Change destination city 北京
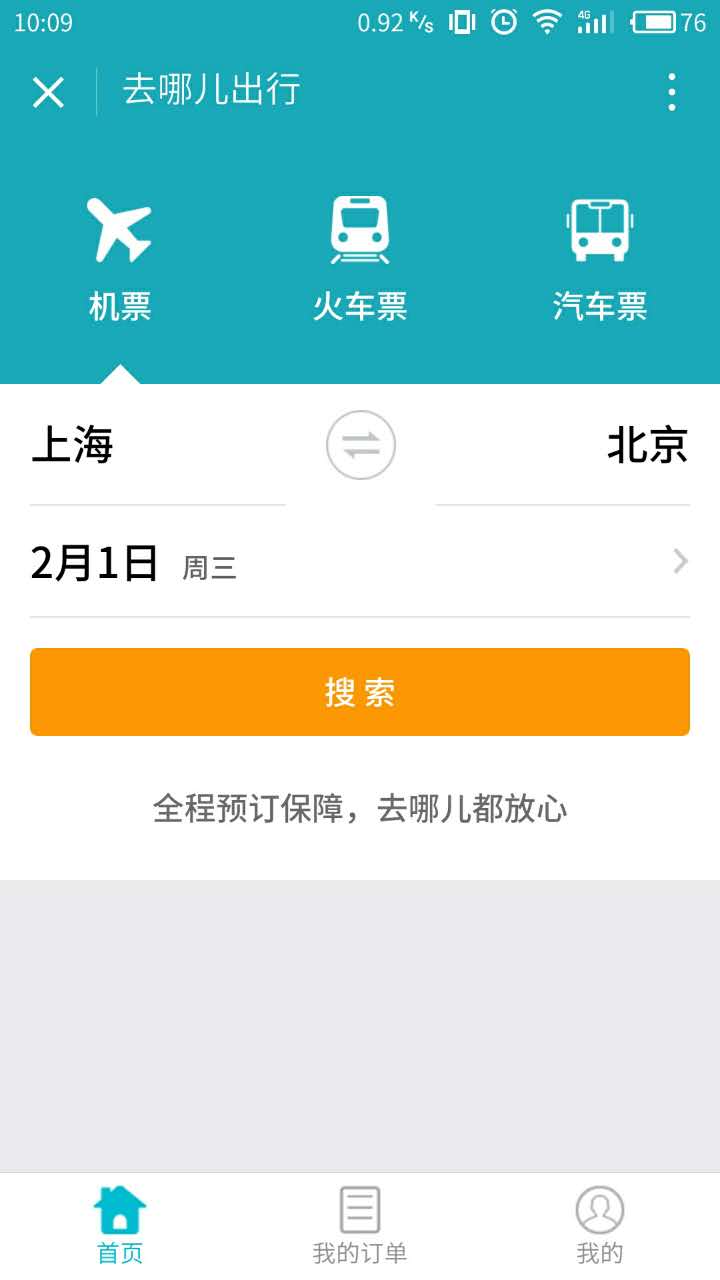The width and height of the screenshot is (720, 1280). click(x=647, y=445)
